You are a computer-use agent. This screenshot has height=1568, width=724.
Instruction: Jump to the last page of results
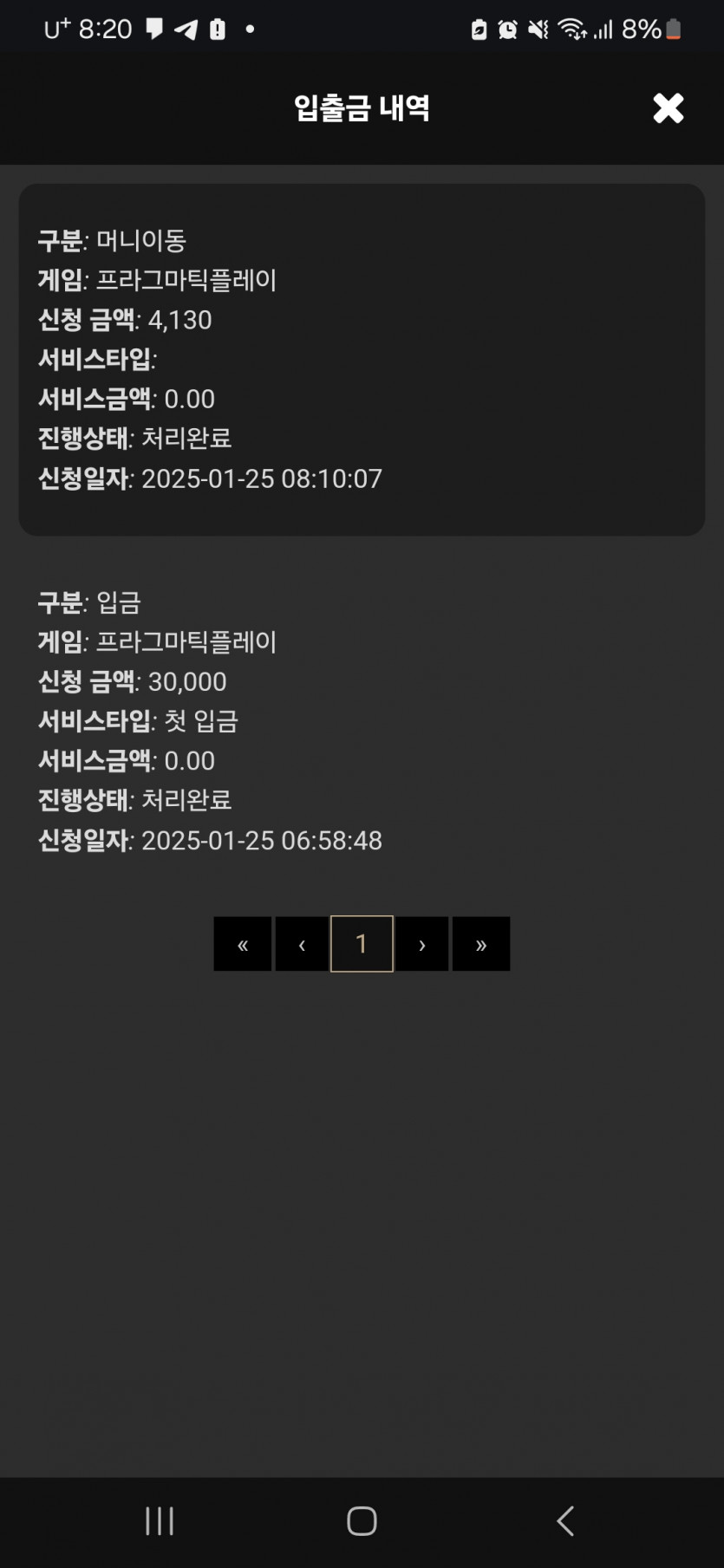tap(481, 944)
